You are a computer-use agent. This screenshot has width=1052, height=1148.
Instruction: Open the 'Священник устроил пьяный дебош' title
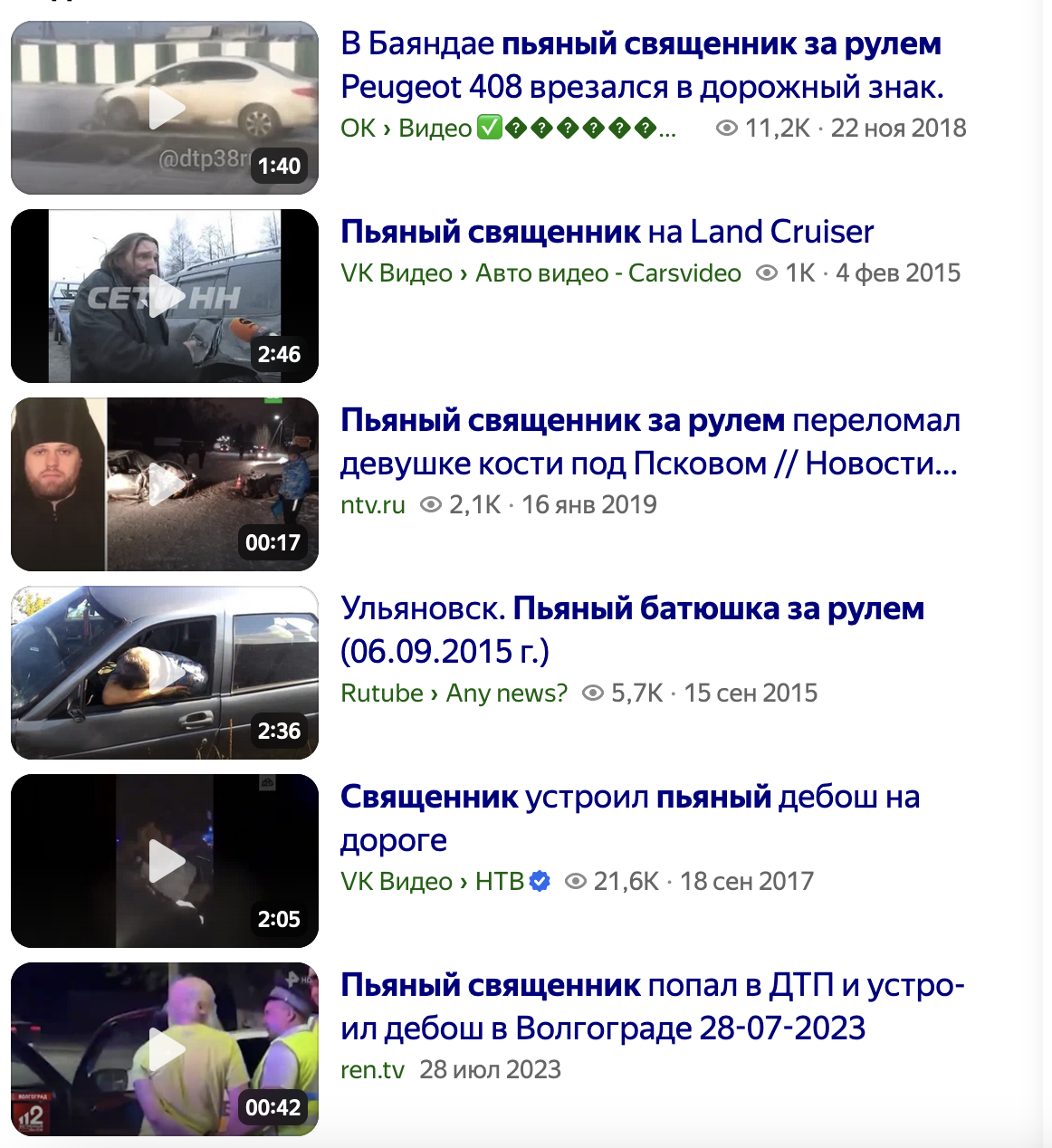(629, 818)
